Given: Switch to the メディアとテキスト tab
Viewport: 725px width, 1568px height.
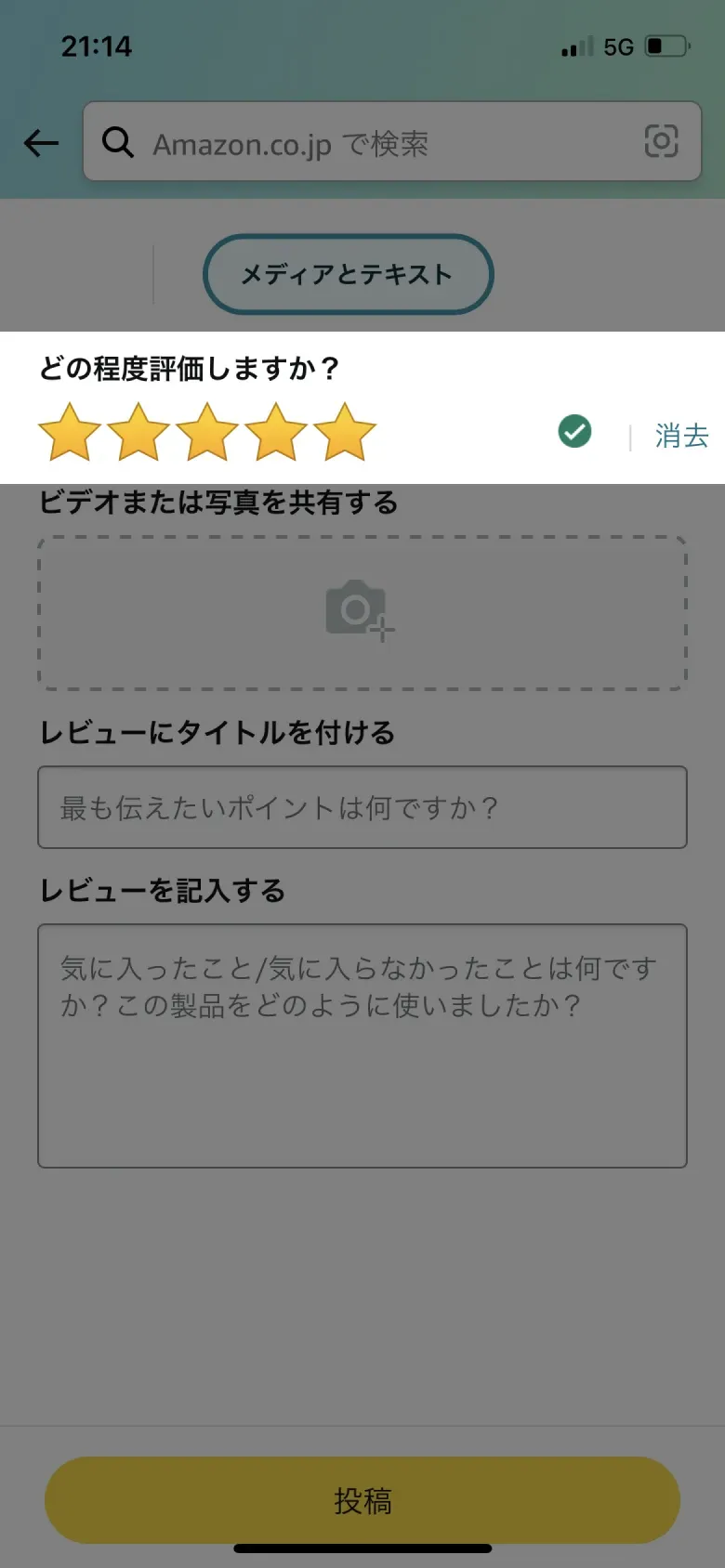Looking at the screenshot, I should tap(348, 274).
